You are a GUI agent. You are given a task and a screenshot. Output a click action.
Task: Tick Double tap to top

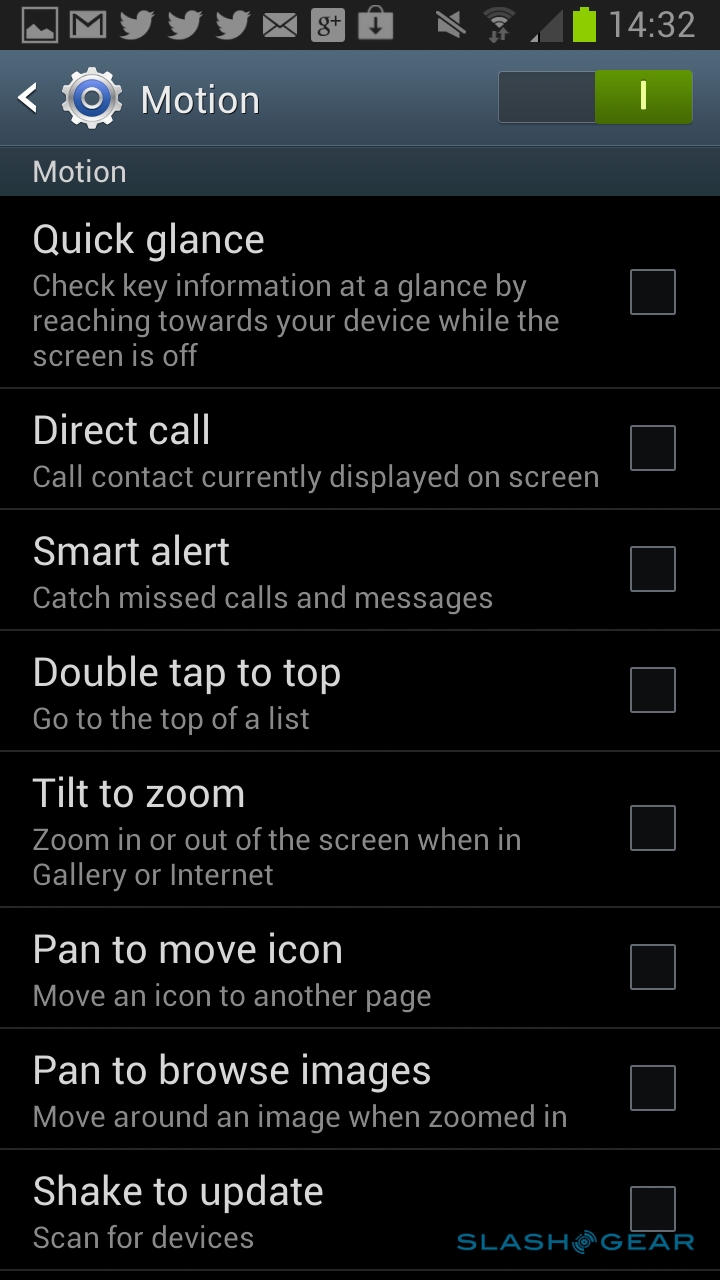(x=652, y=690)
